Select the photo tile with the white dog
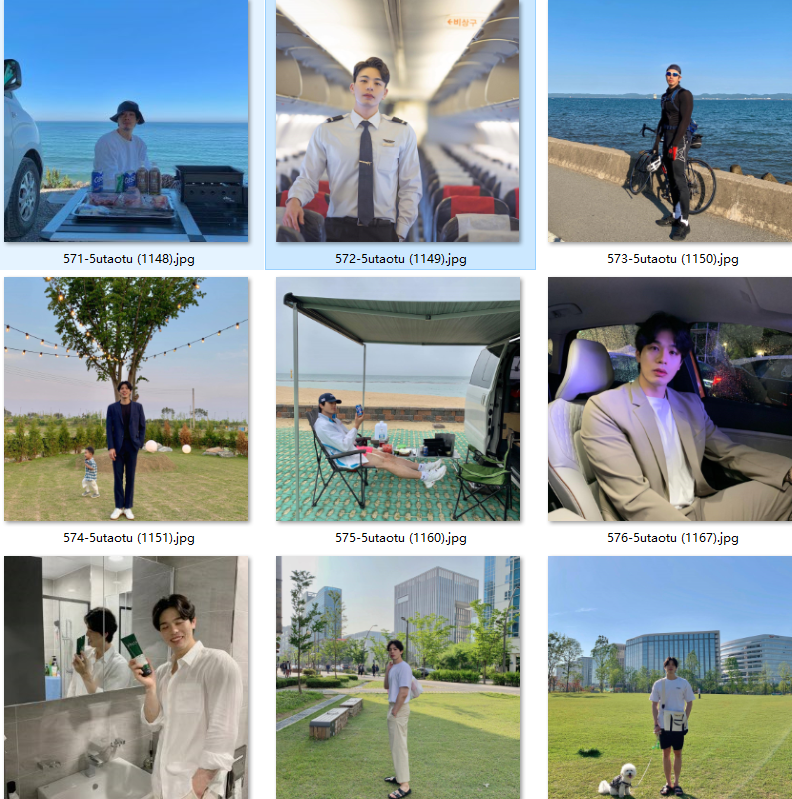The width and height of the screenshot is (792, 799). (x=670, y=677)
